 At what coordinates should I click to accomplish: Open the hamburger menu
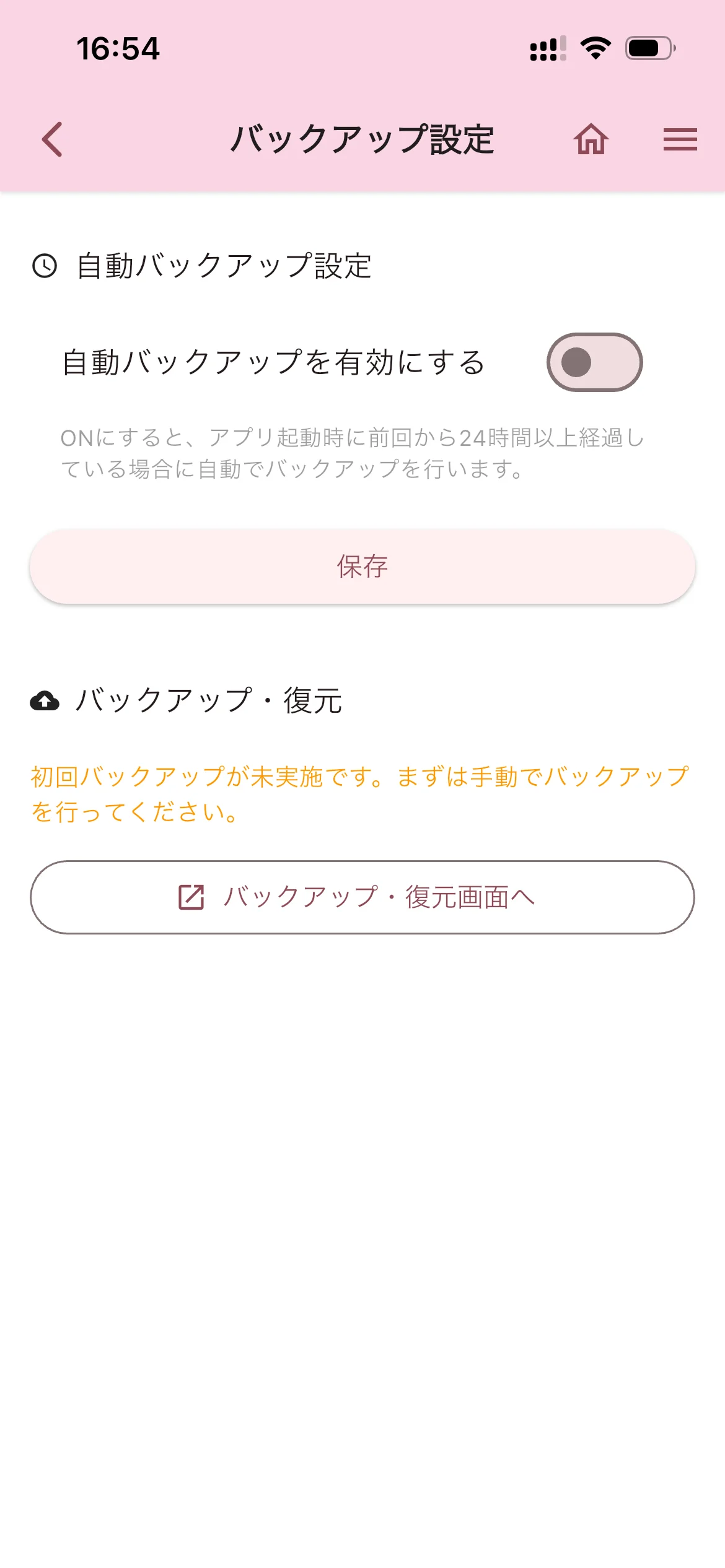[680, 139]
